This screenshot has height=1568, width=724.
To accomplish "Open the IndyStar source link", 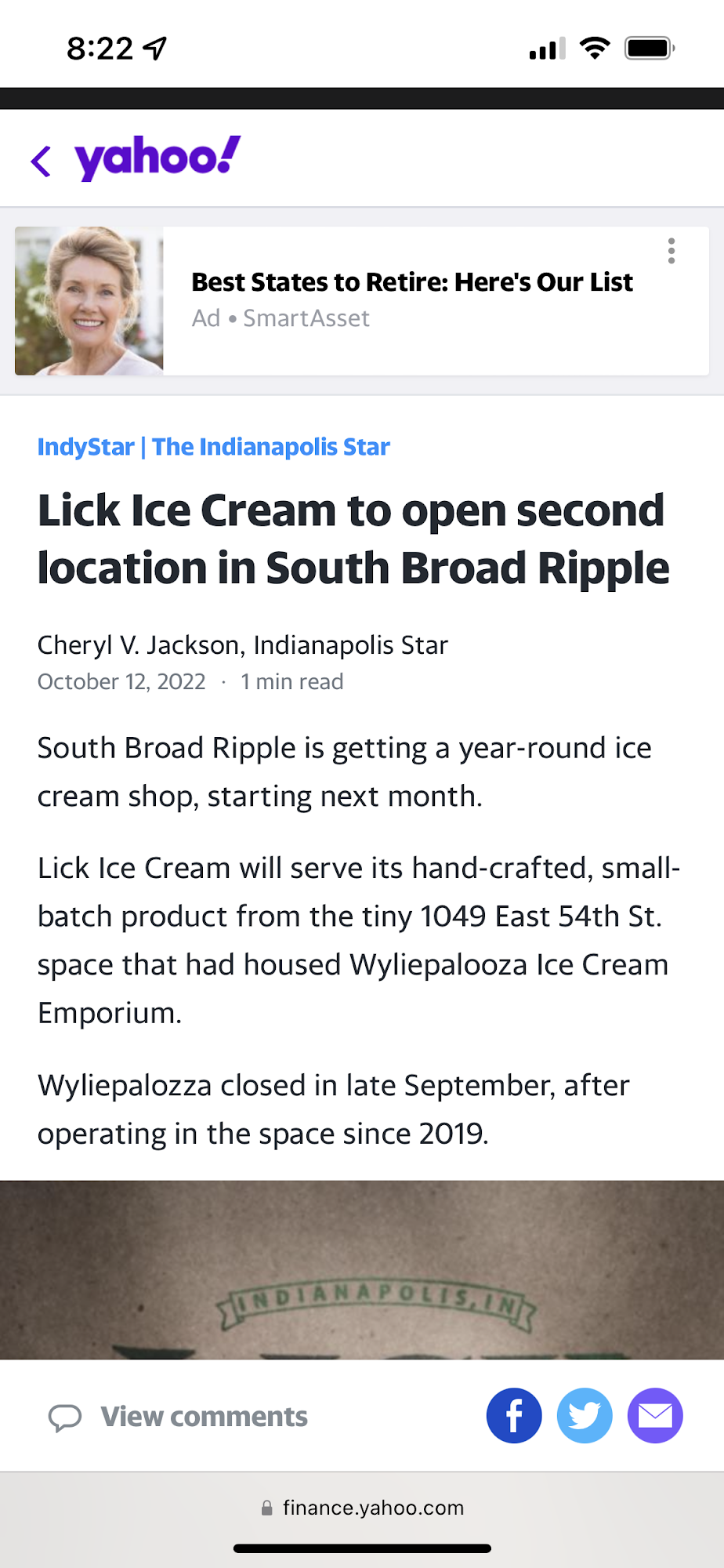I will coord(213,447).
